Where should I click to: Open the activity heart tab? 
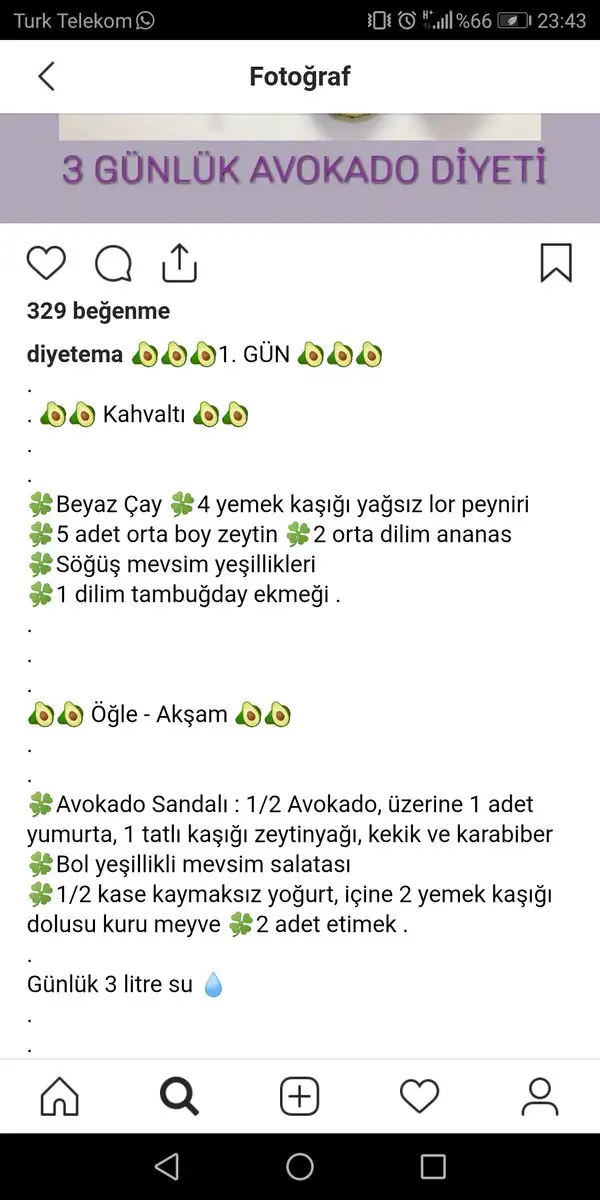pos(420,1097)
